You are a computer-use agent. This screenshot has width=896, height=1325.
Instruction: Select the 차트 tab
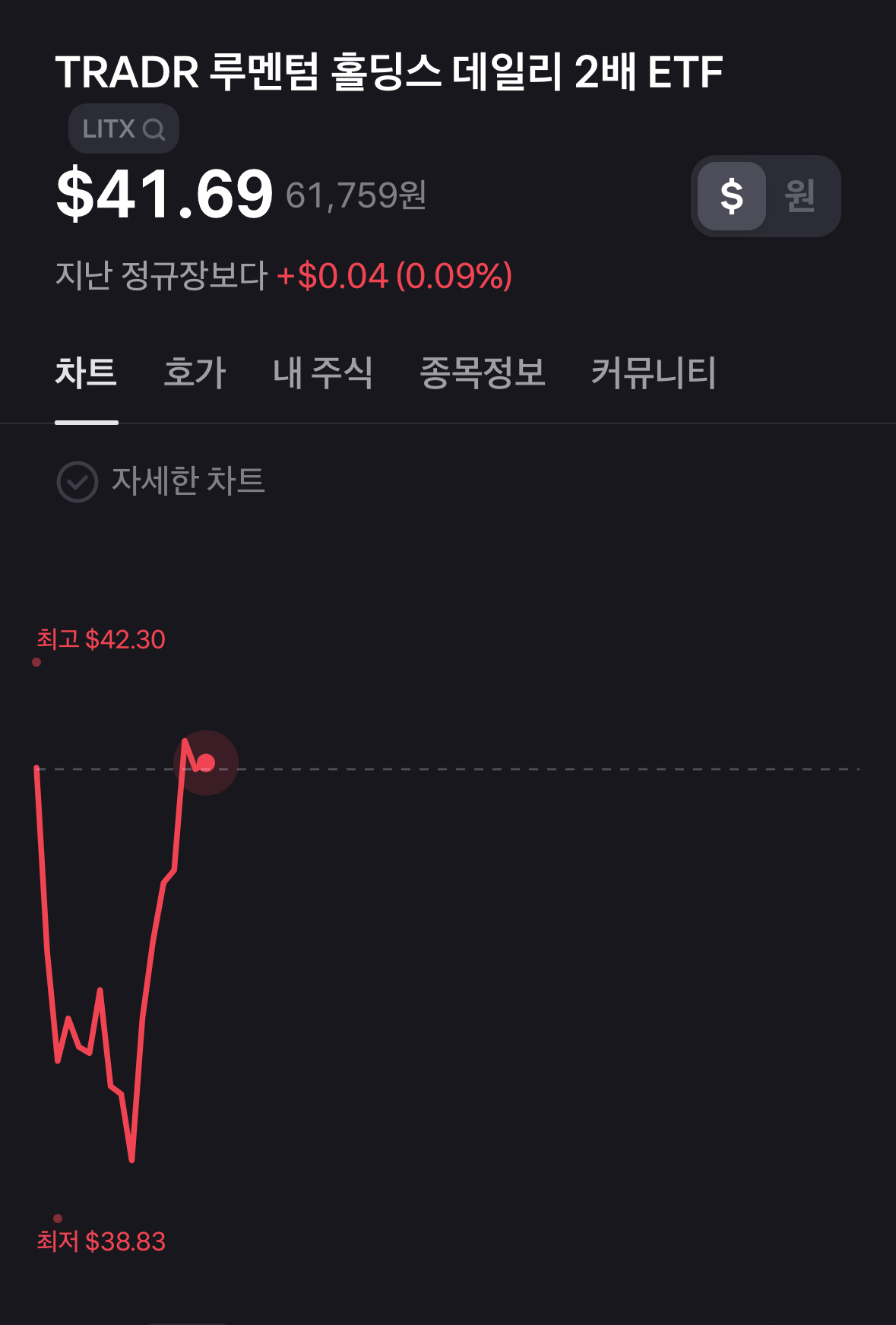(86, 372)
